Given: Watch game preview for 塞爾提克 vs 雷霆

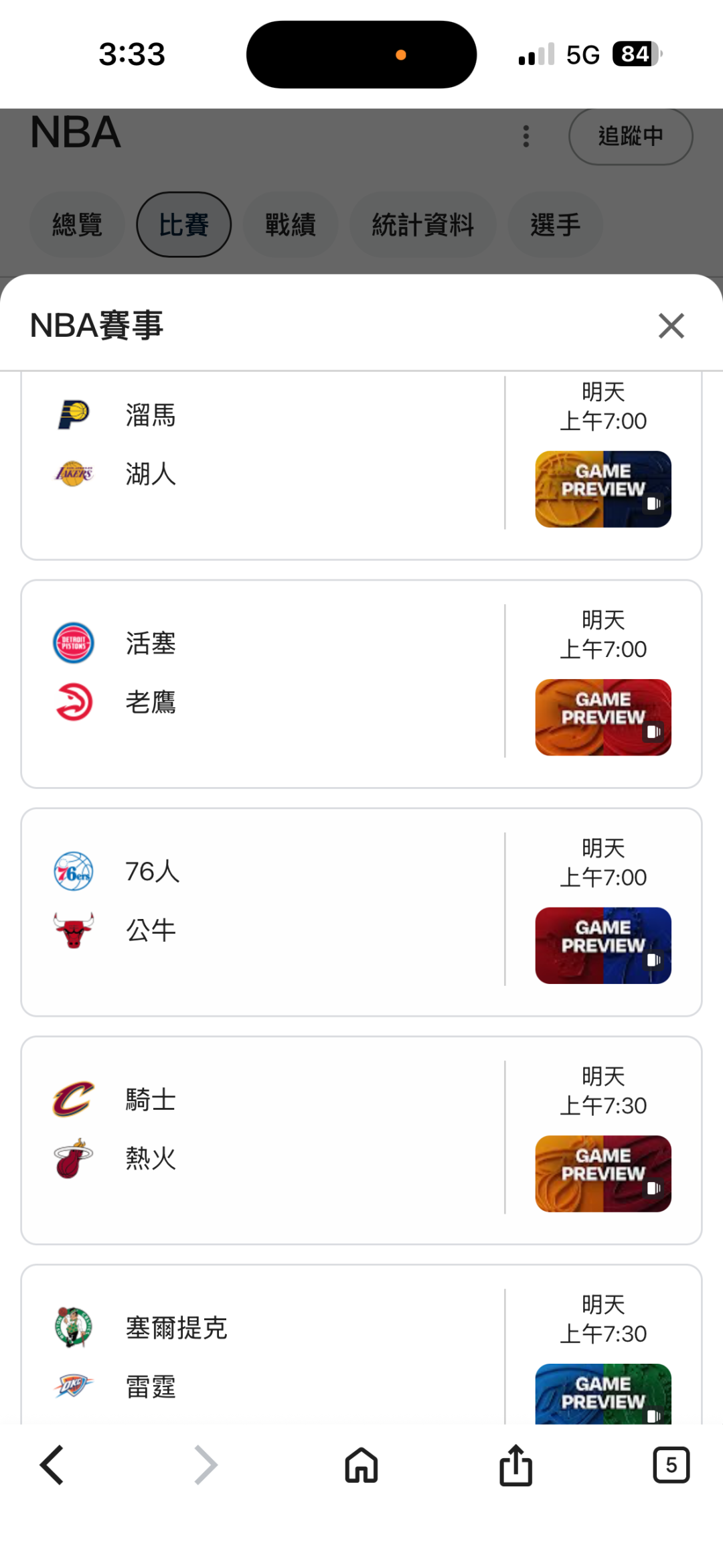Looking at the screenshot, I should pos(602,1393).
